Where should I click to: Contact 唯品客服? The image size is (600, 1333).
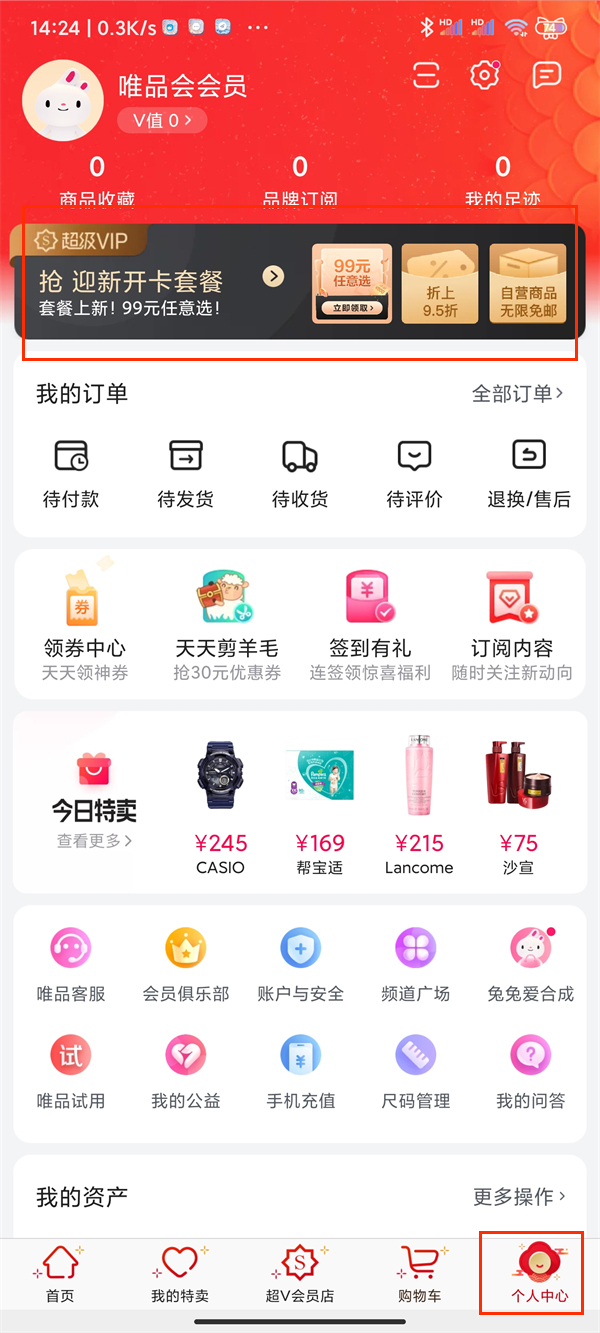[71, 964]
